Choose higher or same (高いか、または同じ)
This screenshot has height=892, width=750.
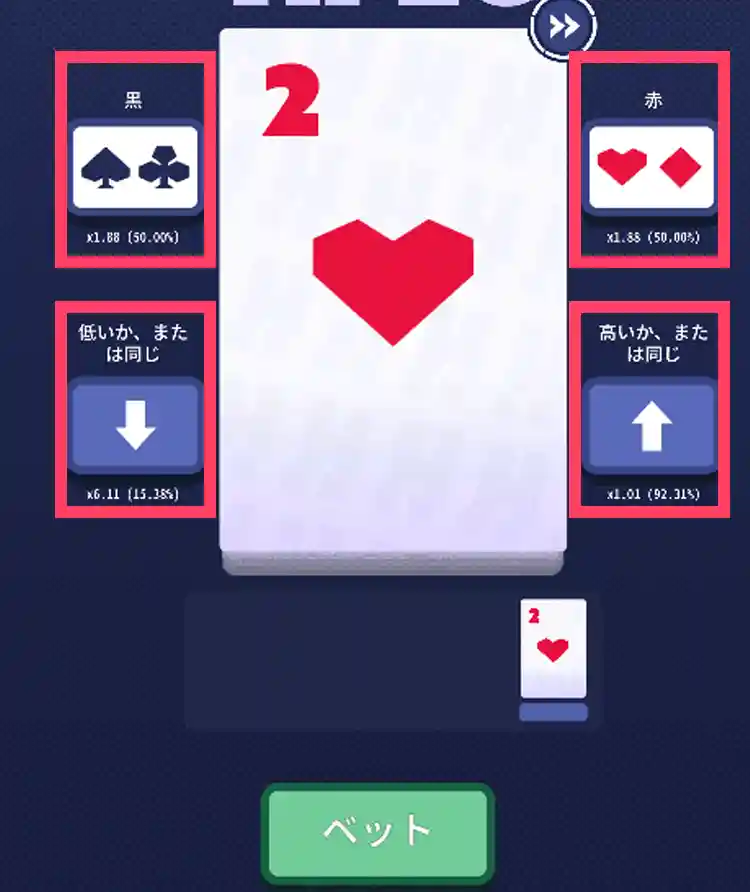tap(652, 428)
